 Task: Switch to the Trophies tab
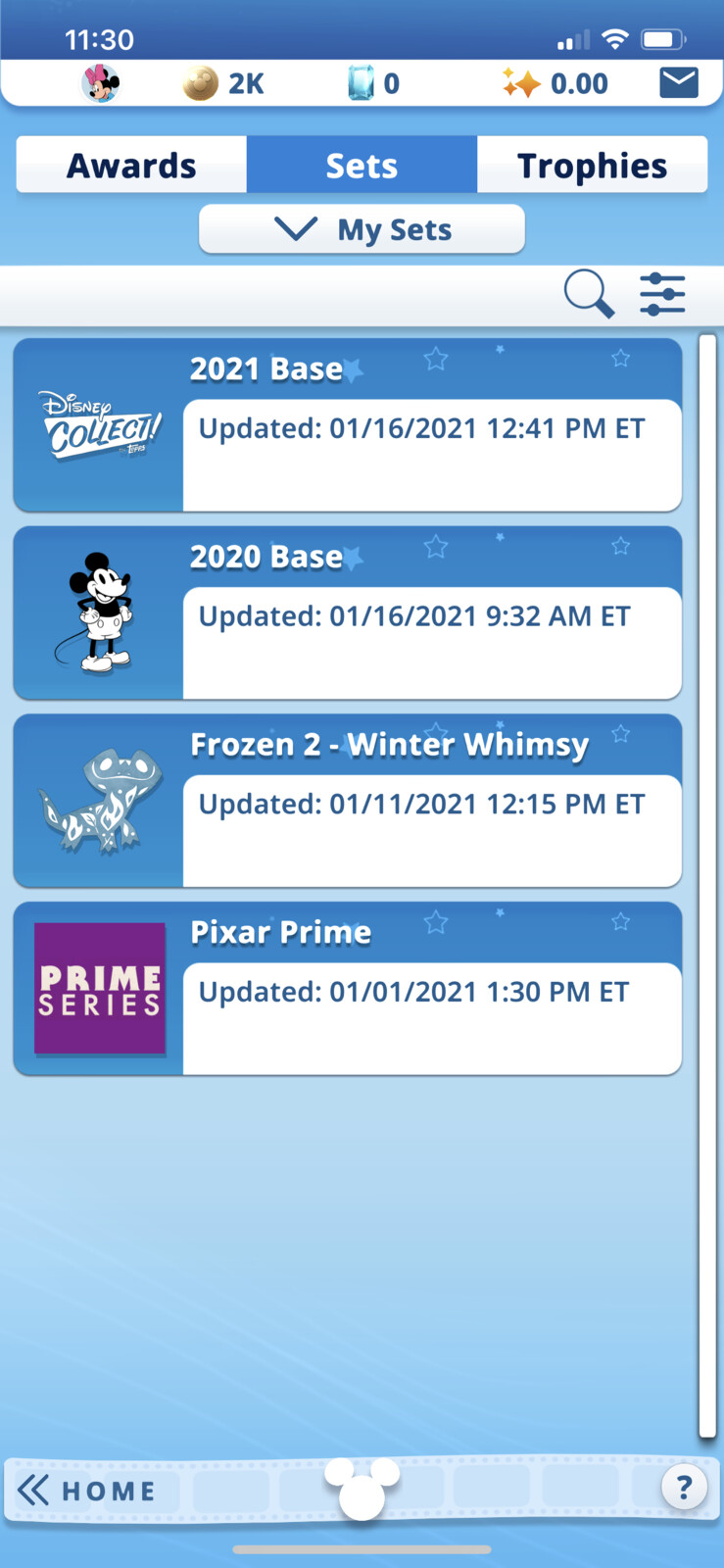(x=592, y=166)
